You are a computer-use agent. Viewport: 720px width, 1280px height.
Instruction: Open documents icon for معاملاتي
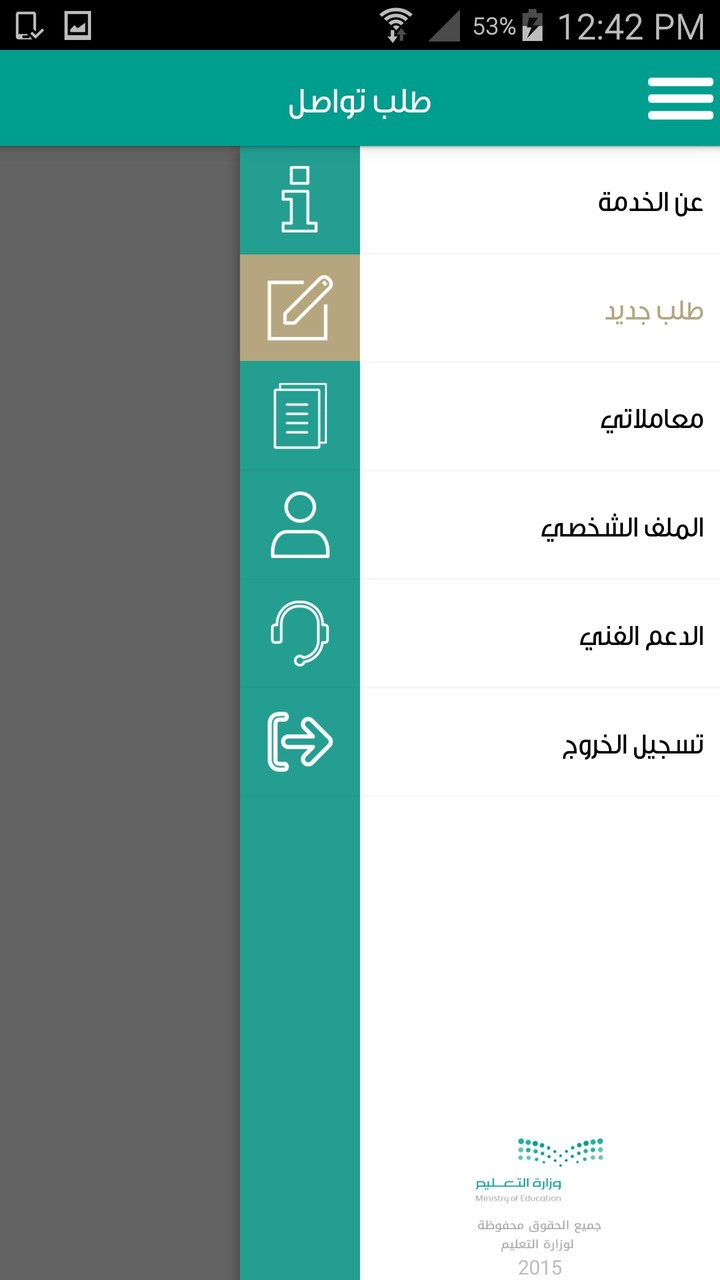[x=299, y=416]
